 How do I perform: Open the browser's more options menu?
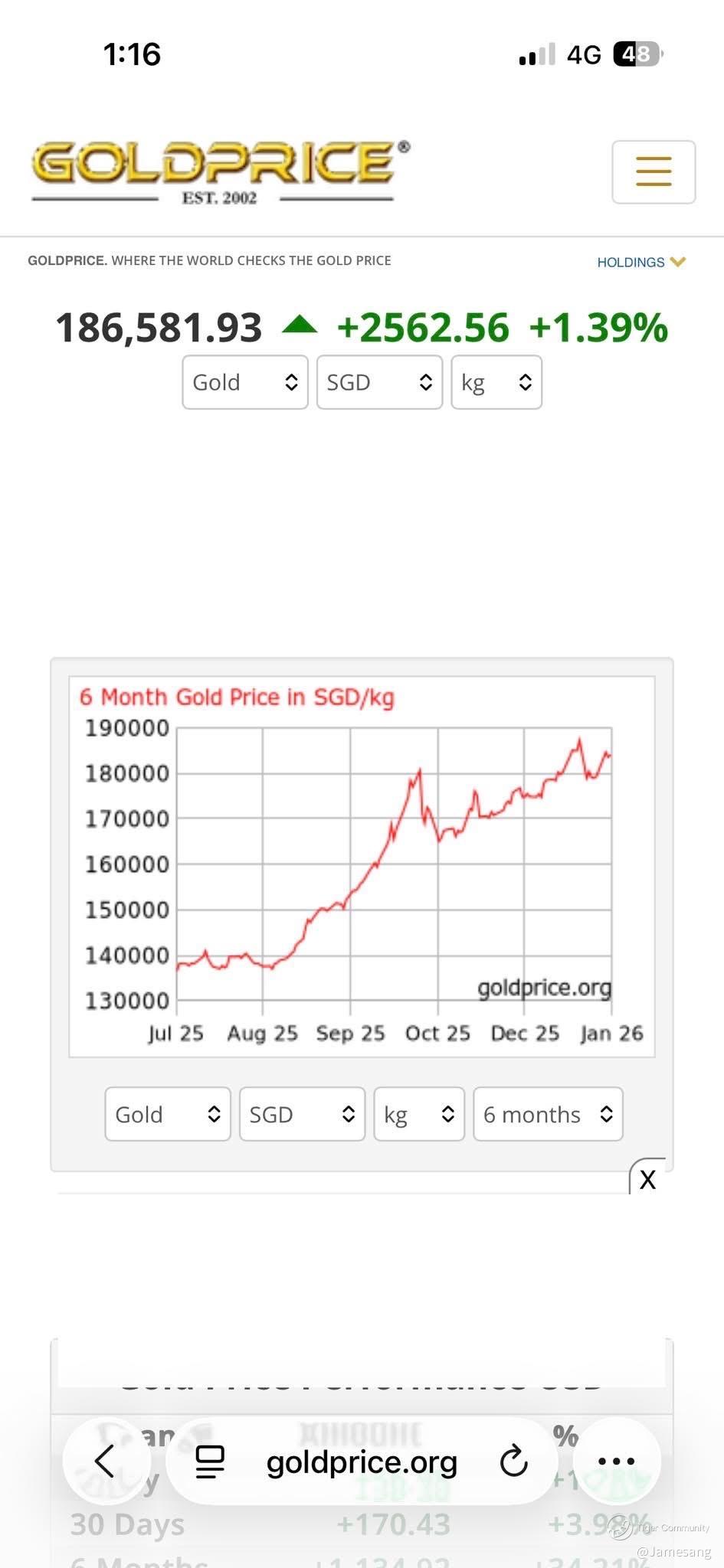click(x=616, y=1461)
